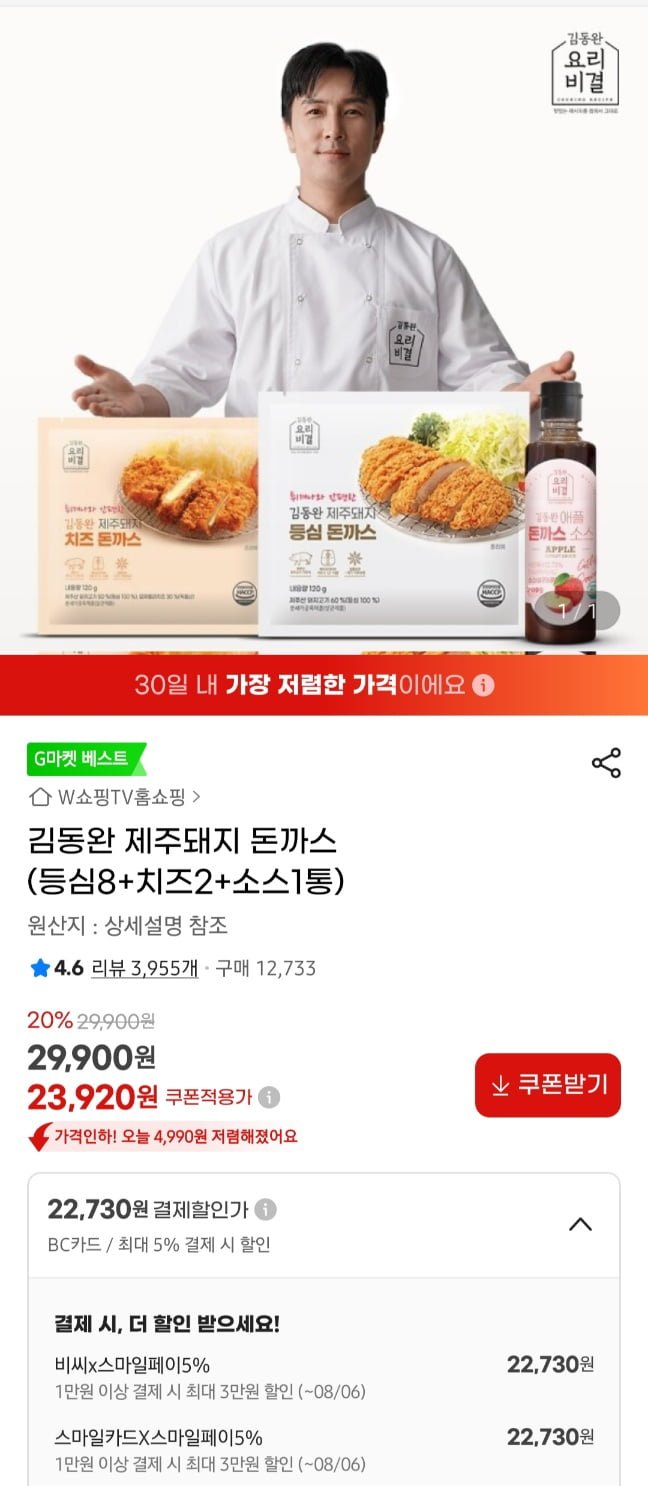Show info about the lowest price banner
The image size is (648, 1486).
[x=484, y=686]
